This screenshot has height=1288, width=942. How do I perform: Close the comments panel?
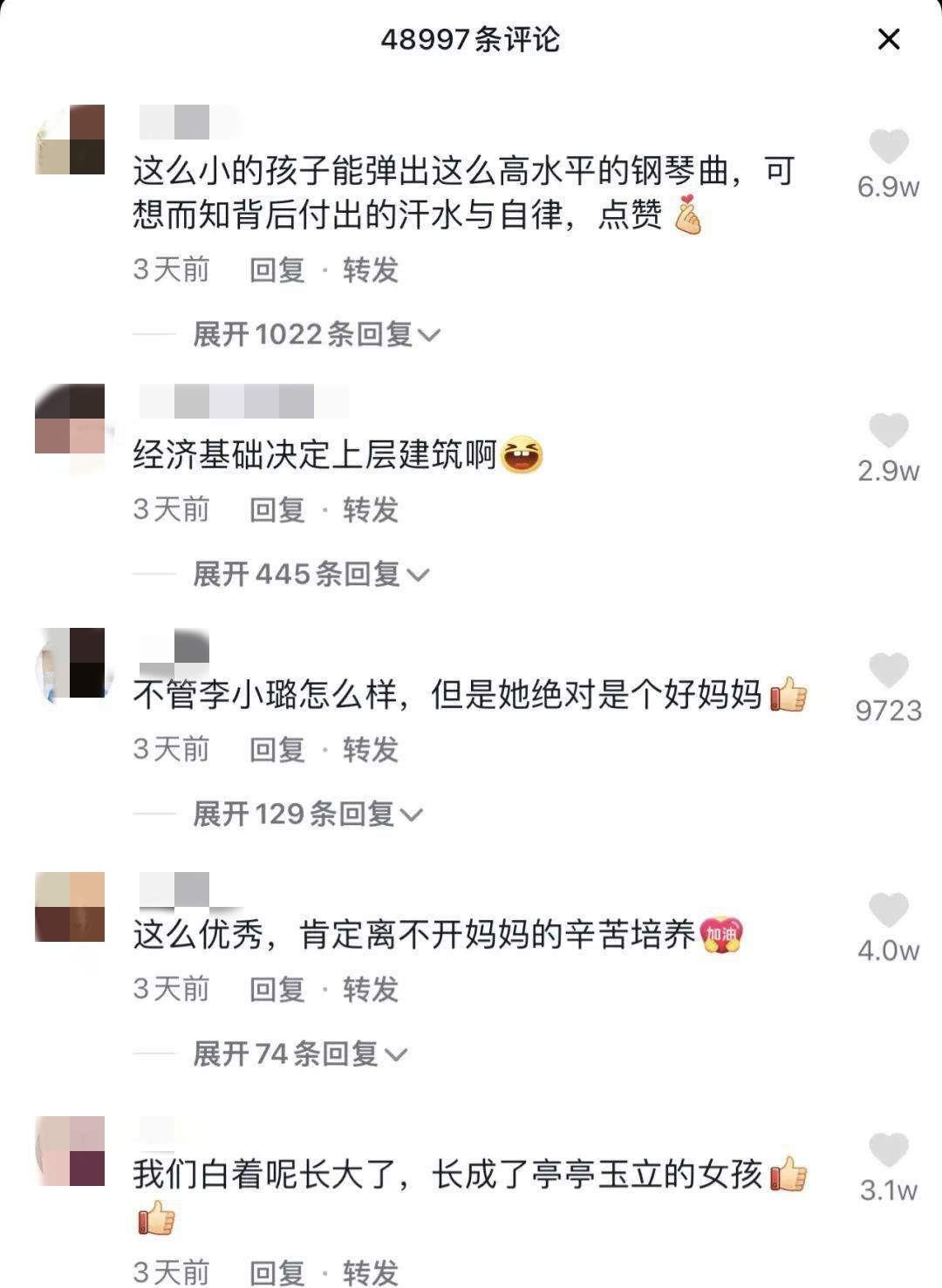888,39
